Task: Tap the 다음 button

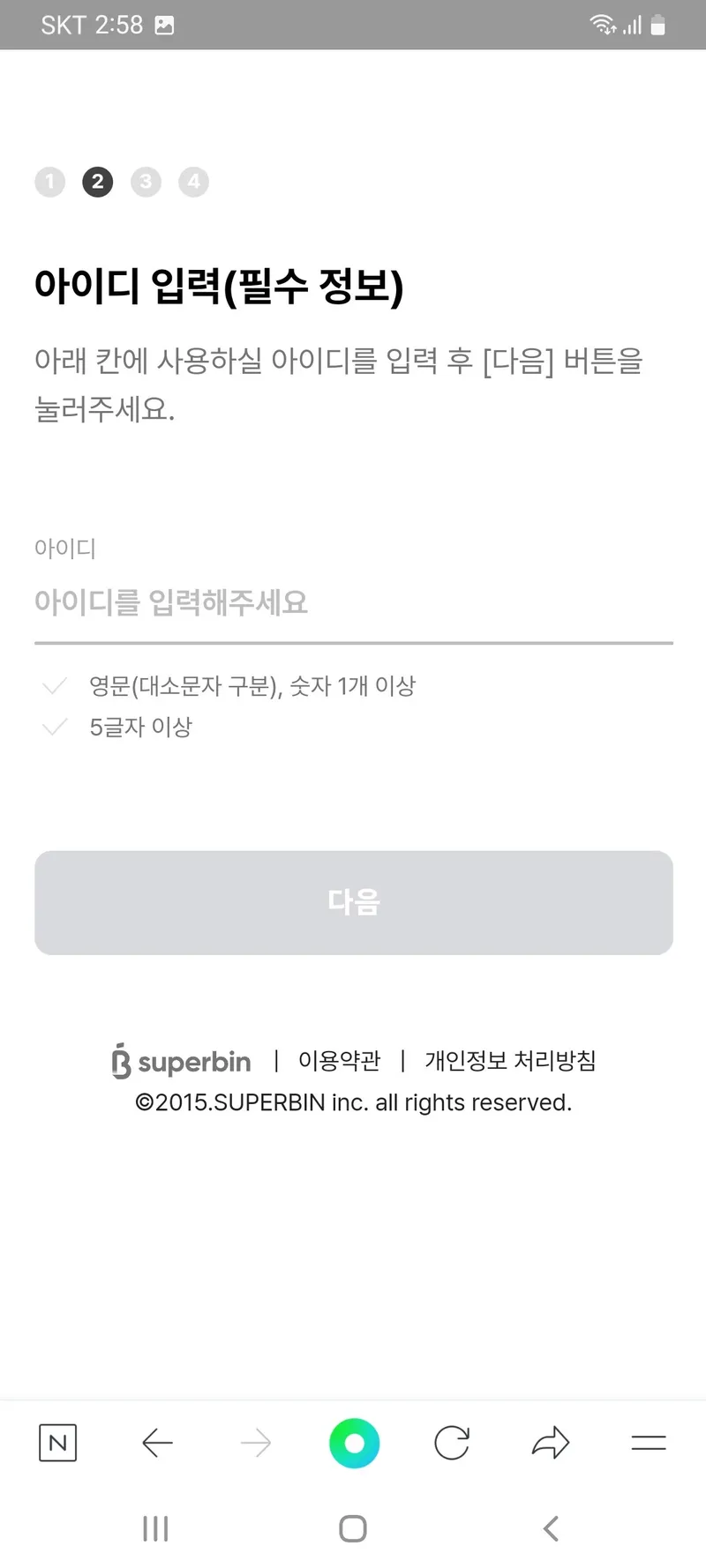Action: tap(353, 902)
